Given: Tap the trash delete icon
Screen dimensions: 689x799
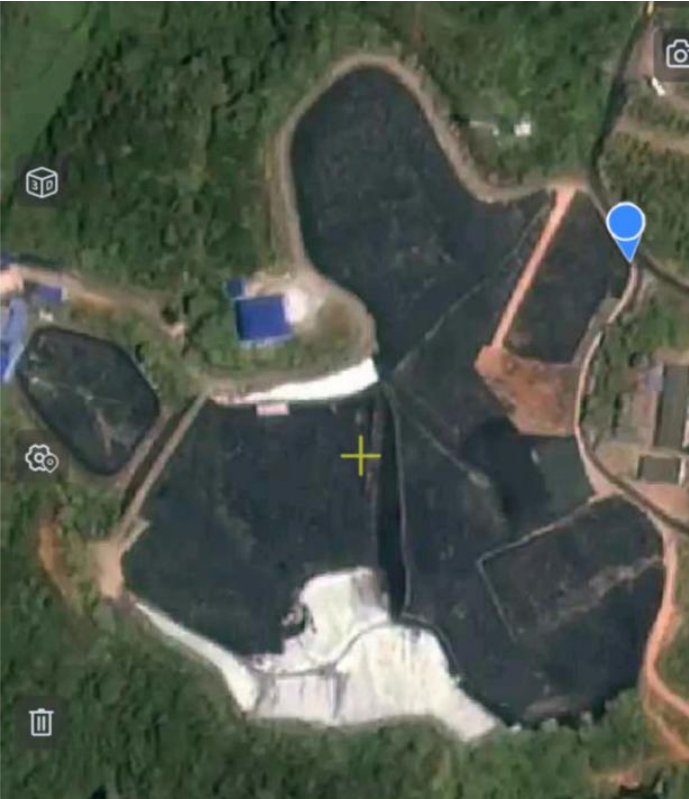Looking at the screenshot, I should pyautogui.click(x=41, y=721).
